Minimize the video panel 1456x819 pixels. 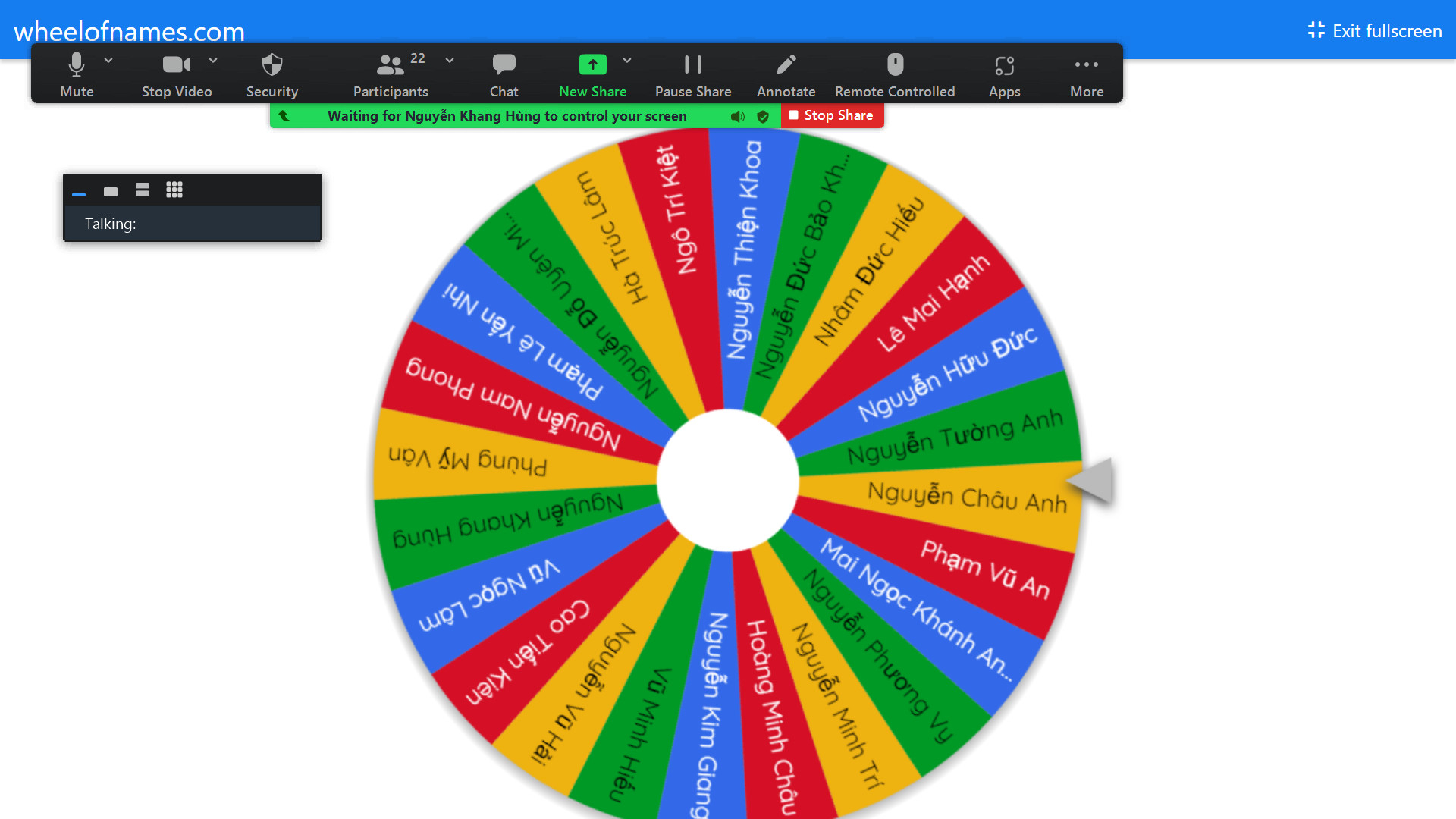point(79,192)
